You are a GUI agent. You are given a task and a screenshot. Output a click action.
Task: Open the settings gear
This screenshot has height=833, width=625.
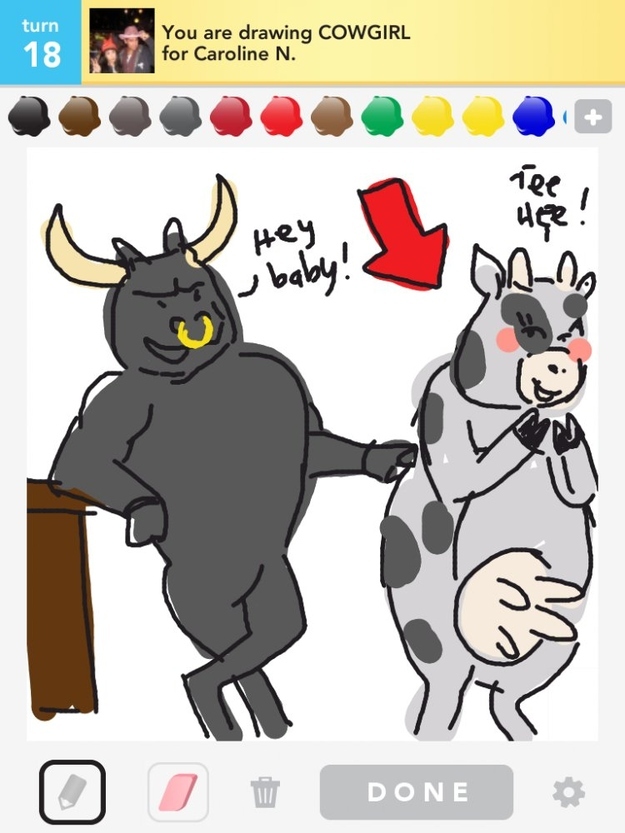click(568, 792)
